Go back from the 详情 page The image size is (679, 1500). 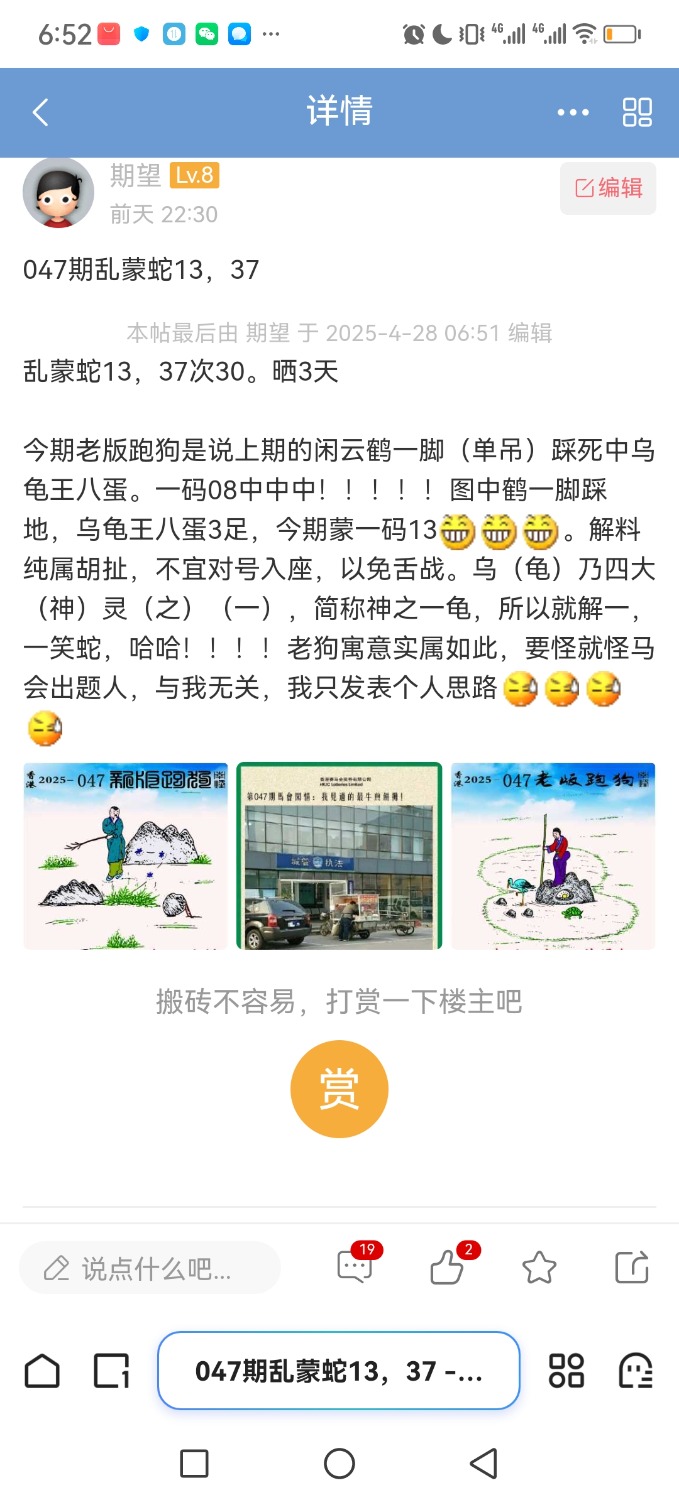[x=41, y=112]
